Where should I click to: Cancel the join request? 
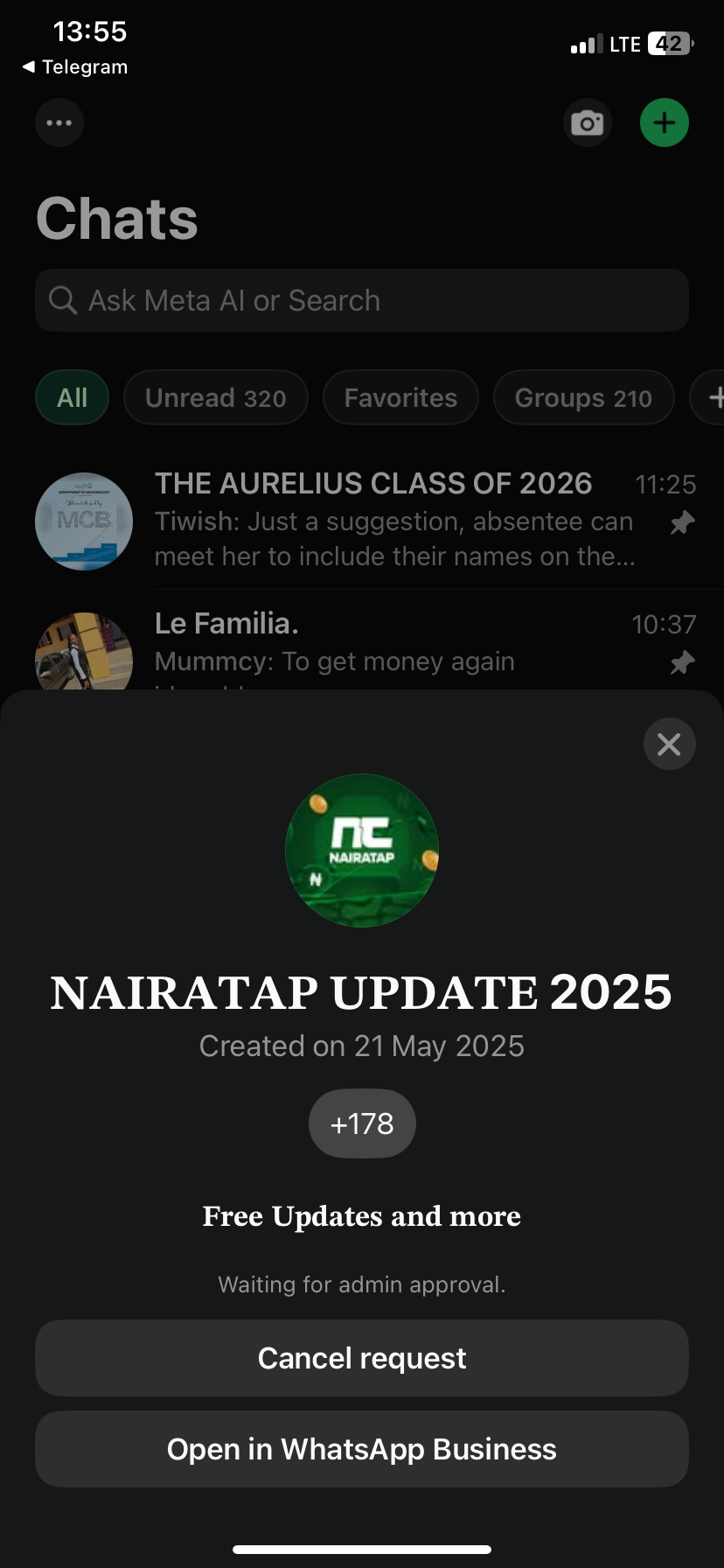coord(362,1358)
